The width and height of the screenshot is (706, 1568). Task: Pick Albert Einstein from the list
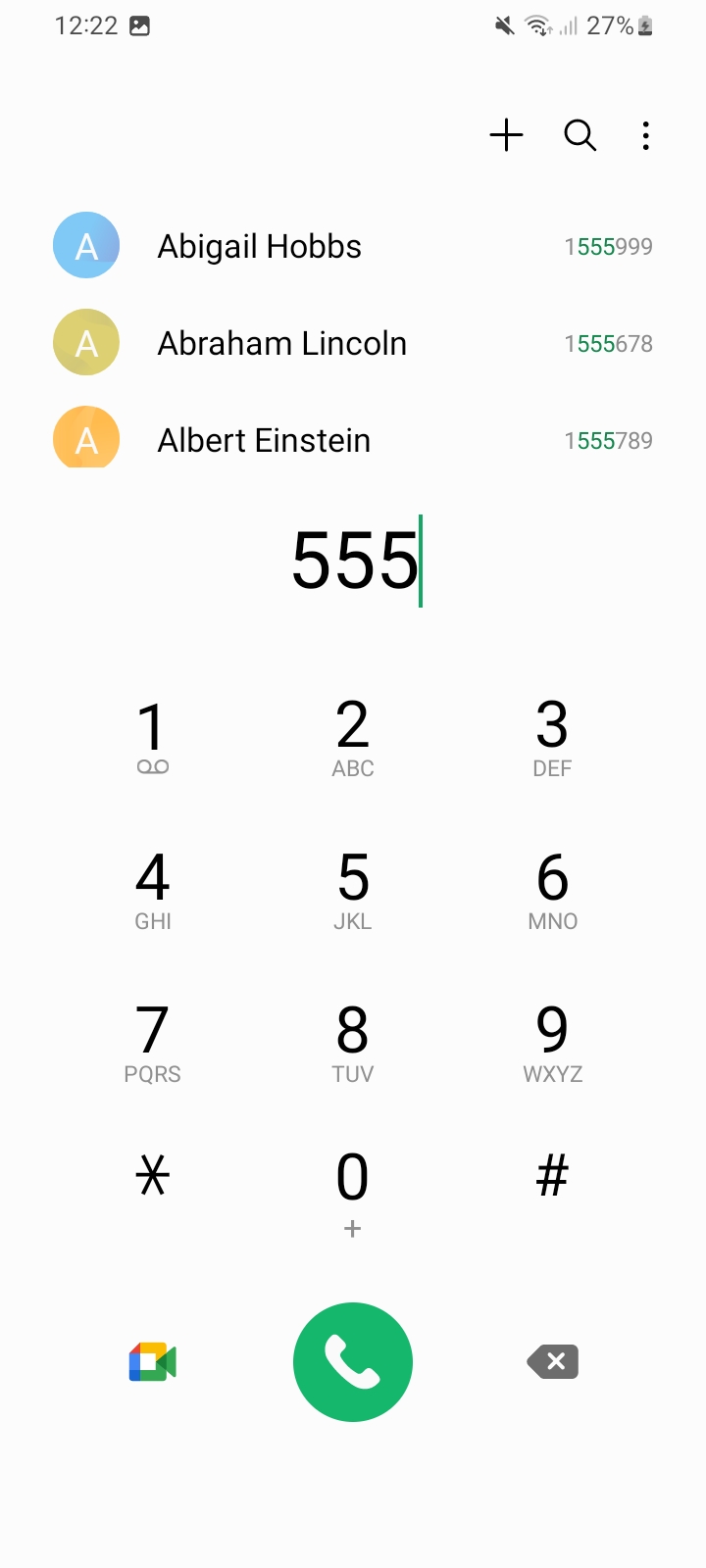(353, 440)
